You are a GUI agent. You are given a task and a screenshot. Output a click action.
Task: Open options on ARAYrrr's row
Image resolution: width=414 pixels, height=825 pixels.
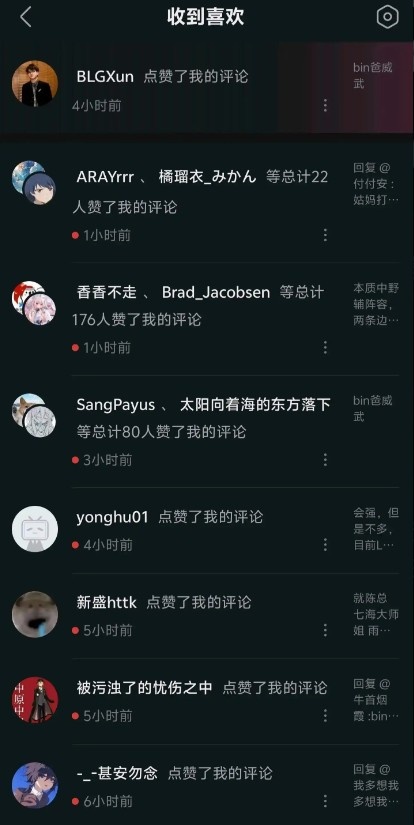pyautogui.click(x=325, y=235)
